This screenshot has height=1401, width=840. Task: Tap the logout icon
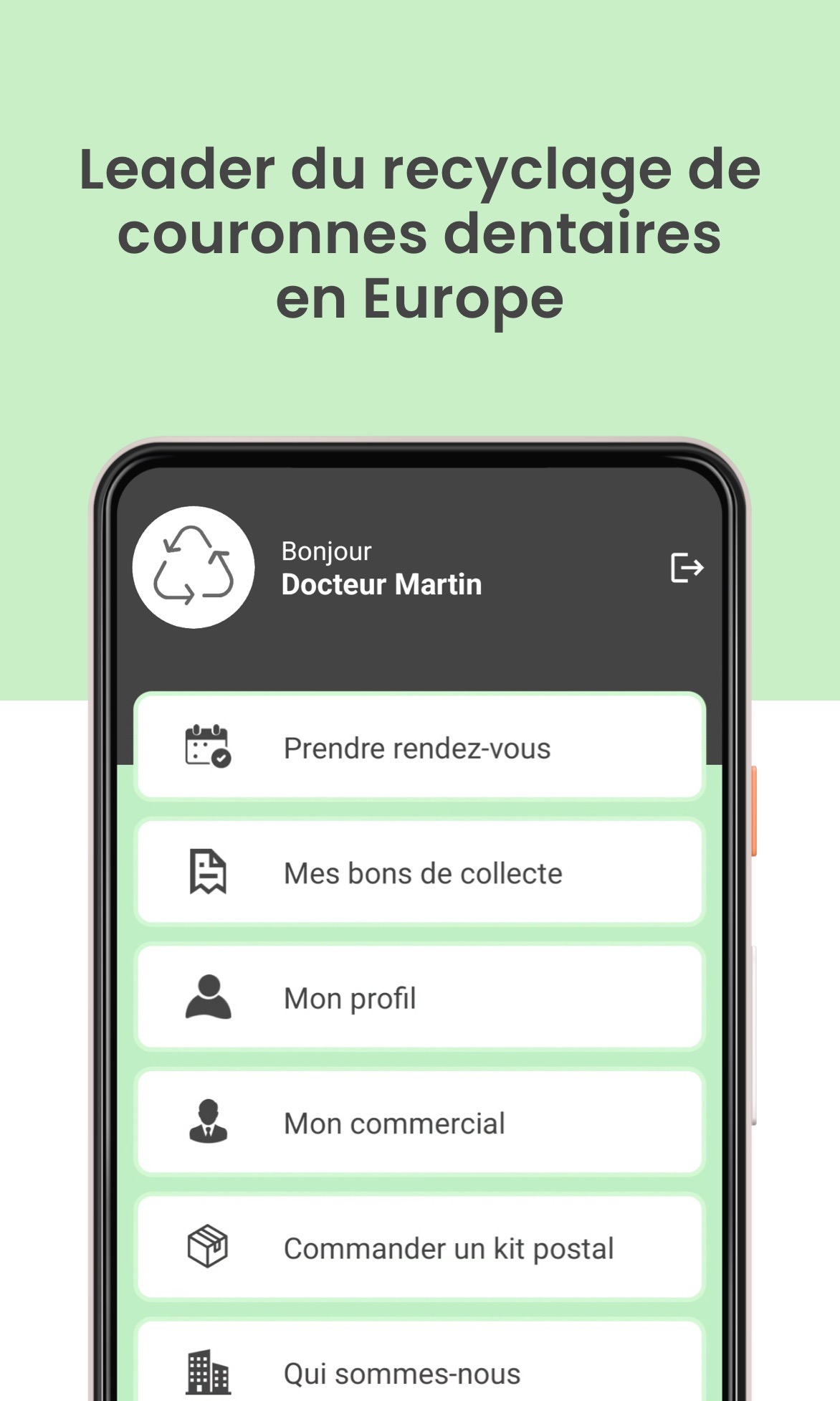pyautogui.click(x=686, y=566)
